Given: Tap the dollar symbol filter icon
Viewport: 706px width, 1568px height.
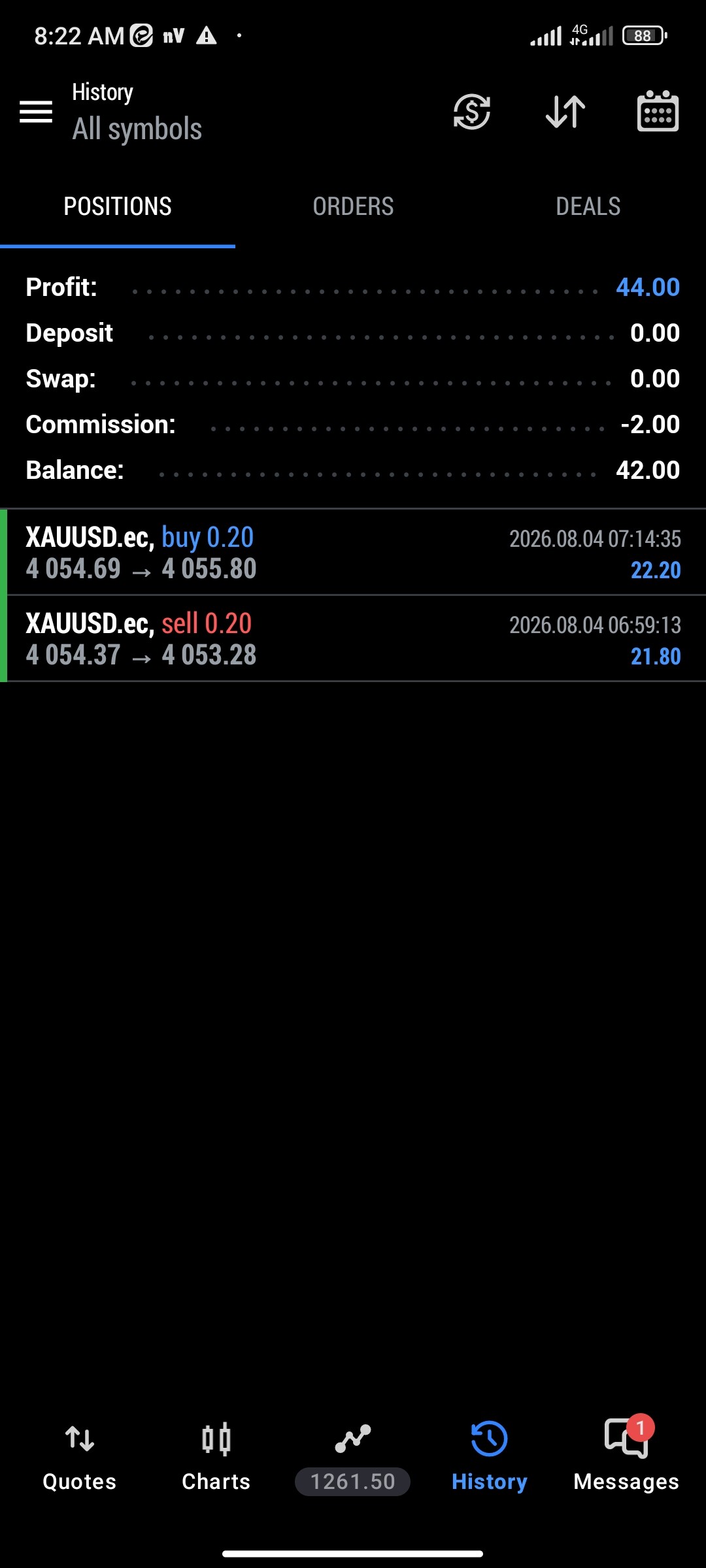Looking at the screenshot, I should point(472,112).
